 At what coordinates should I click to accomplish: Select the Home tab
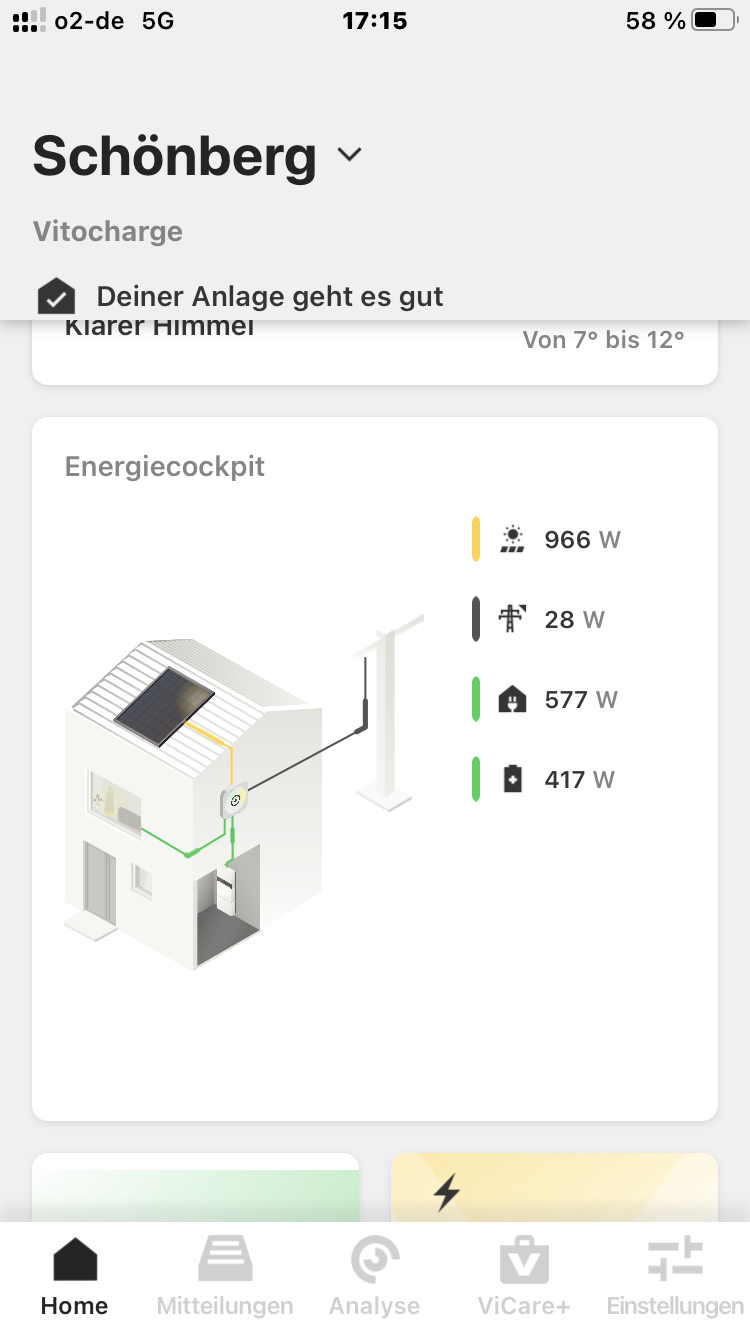tap(75, 1278)
